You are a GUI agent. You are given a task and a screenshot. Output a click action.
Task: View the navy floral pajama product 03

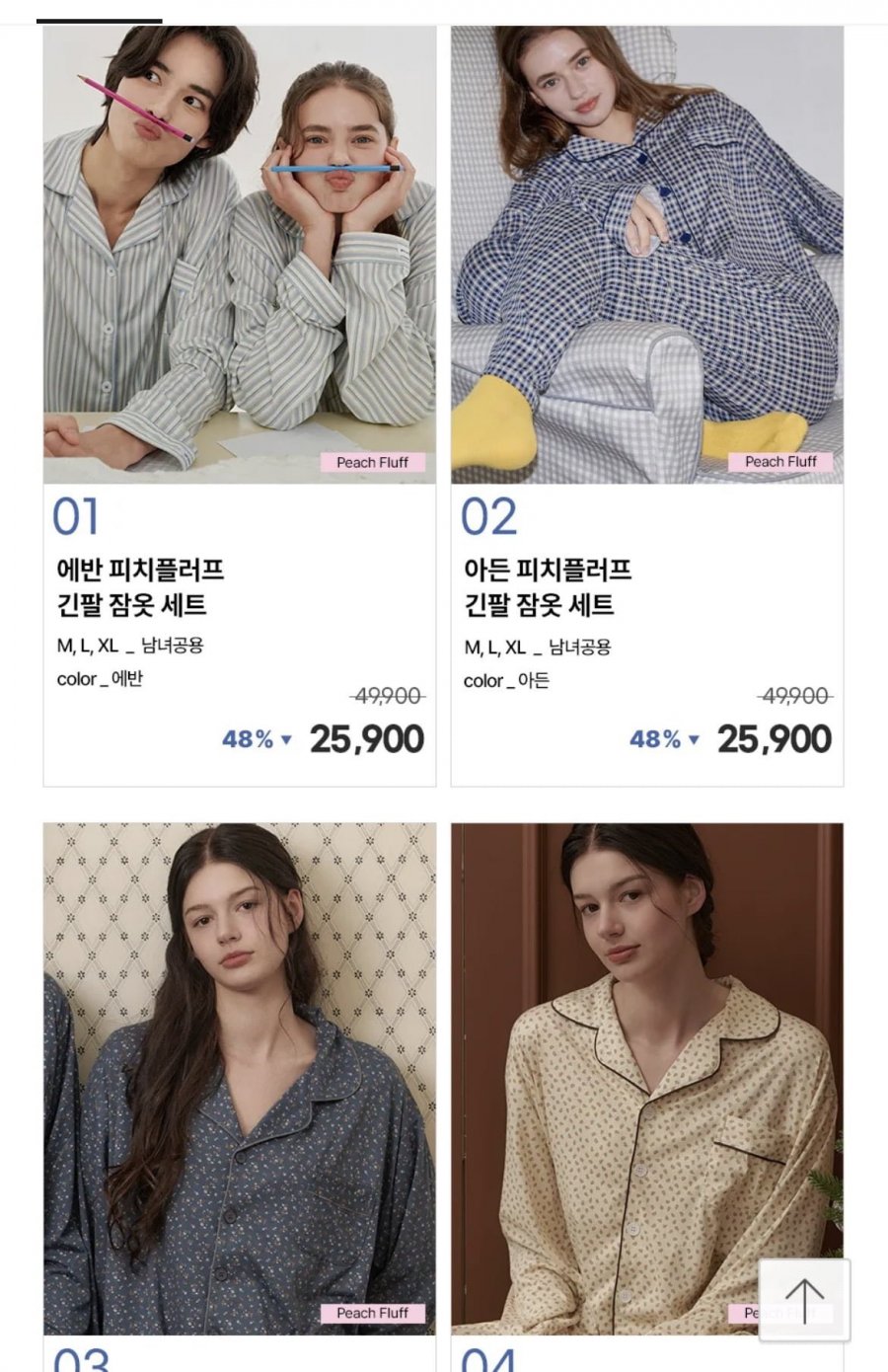239,1076
